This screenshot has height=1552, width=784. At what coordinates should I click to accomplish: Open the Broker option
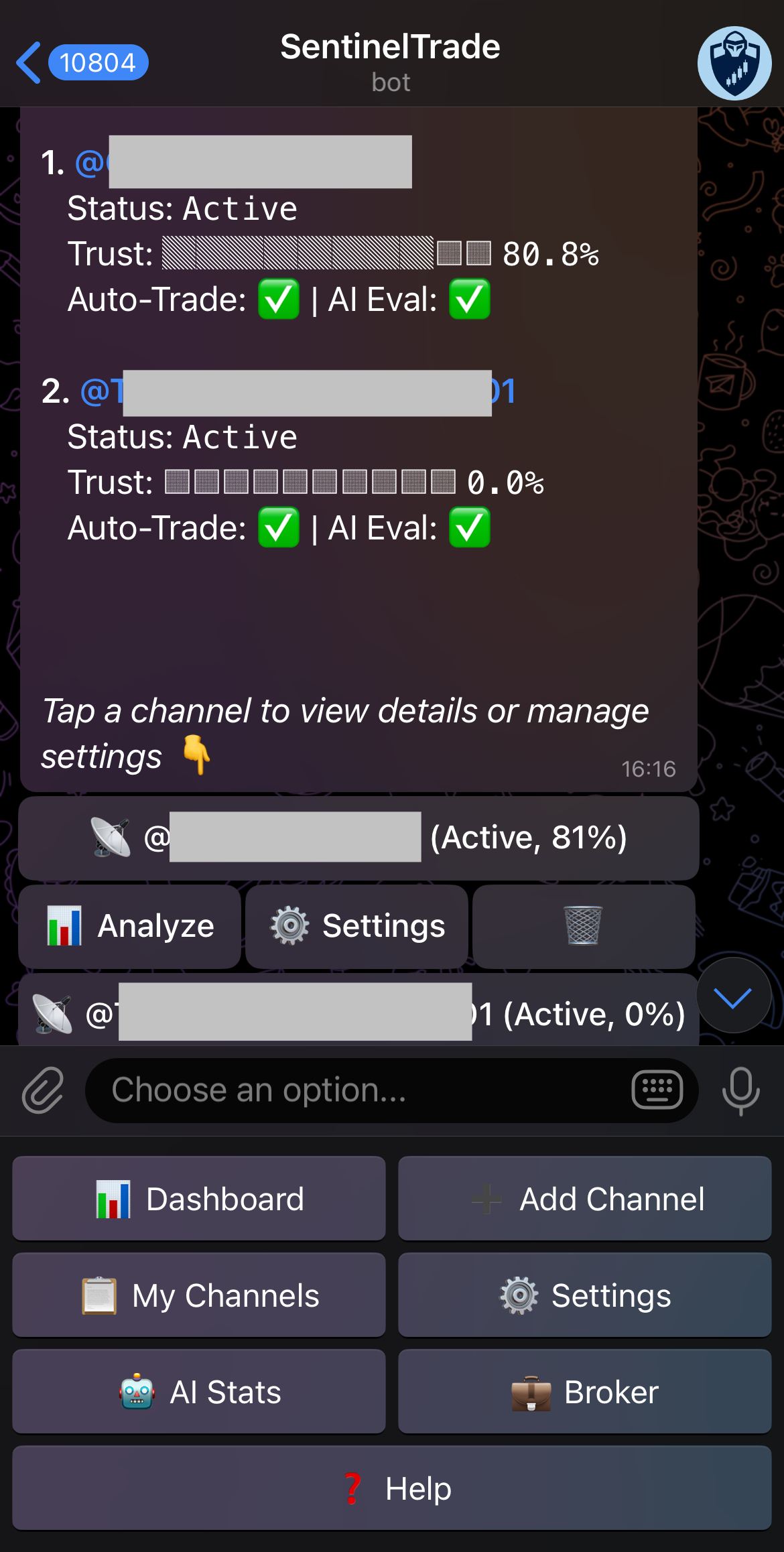[x=584, y=1392]
